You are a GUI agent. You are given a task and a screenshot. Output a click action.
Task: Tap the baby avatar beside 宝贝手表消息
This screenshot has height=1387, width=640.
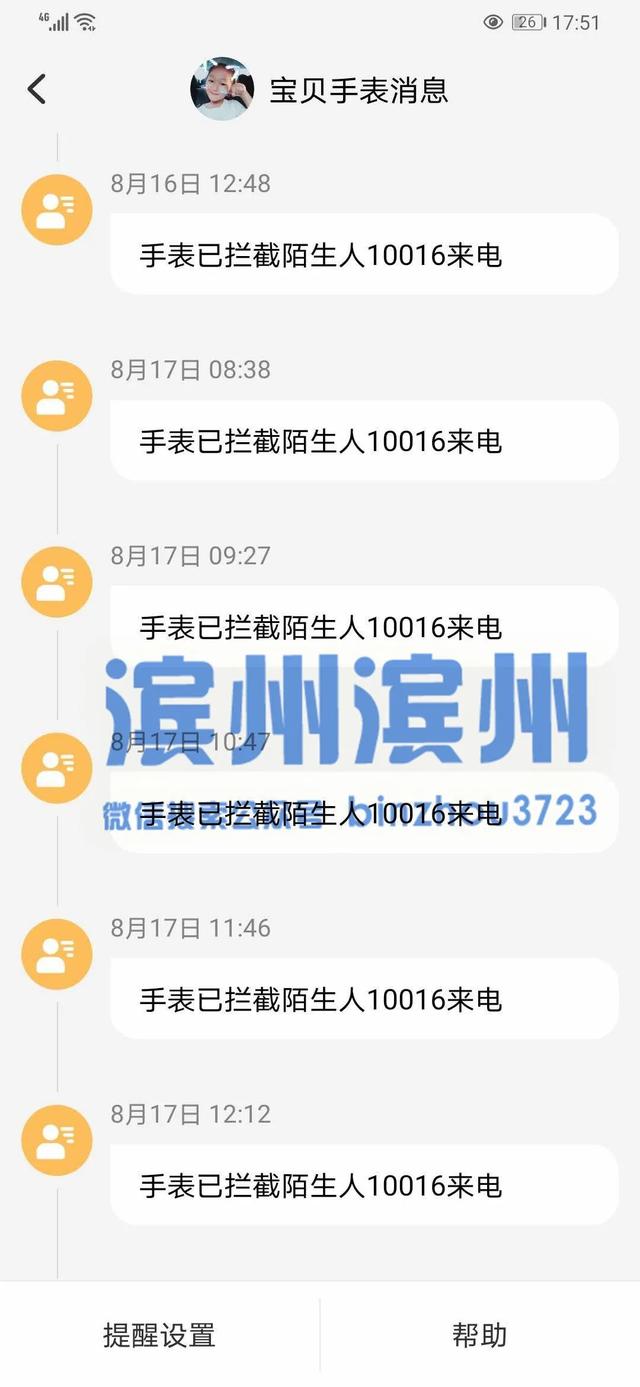click(222, 89)
